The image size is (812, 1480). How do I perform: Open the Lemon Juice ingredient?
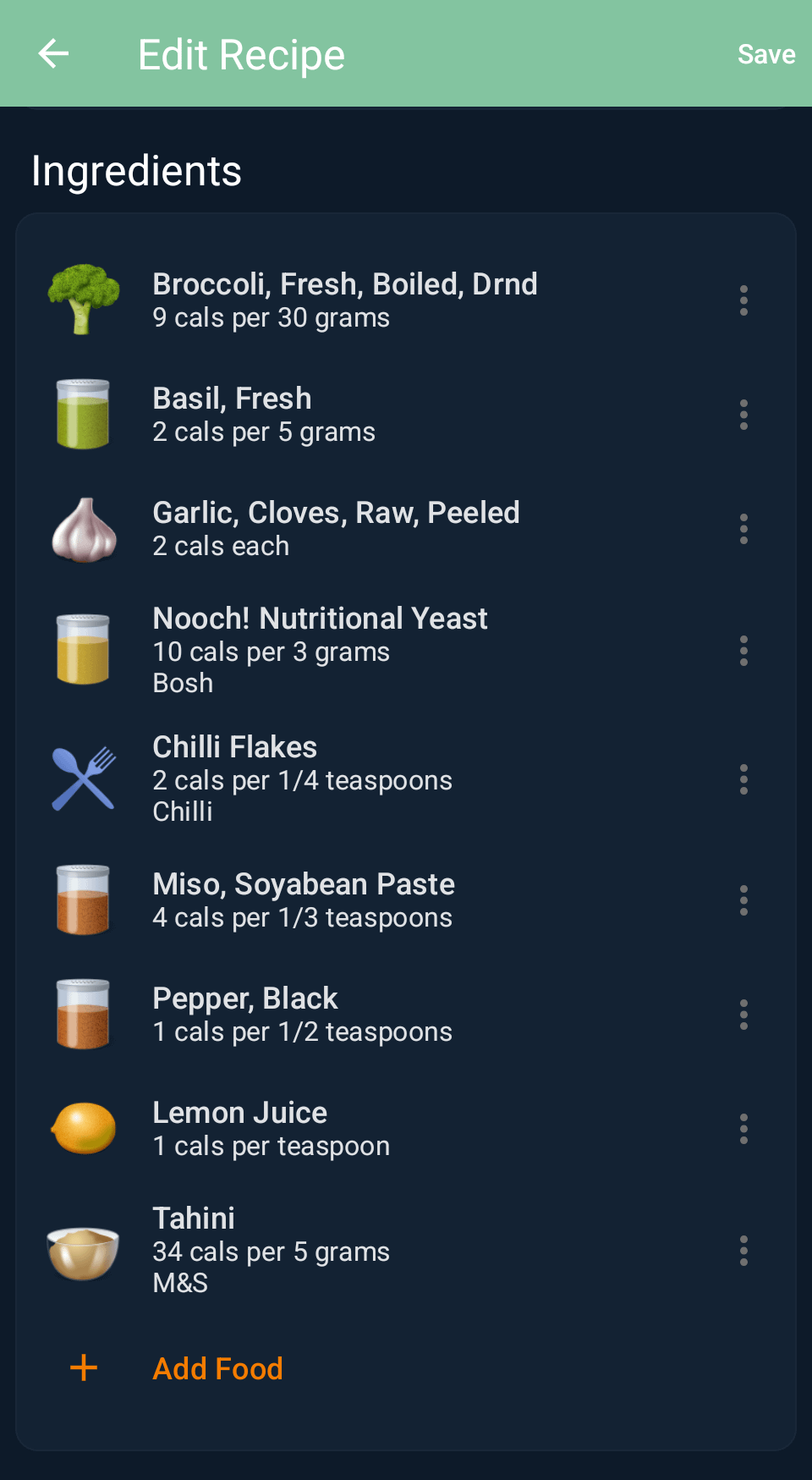pyautogui.click(x=271, y=1129)
